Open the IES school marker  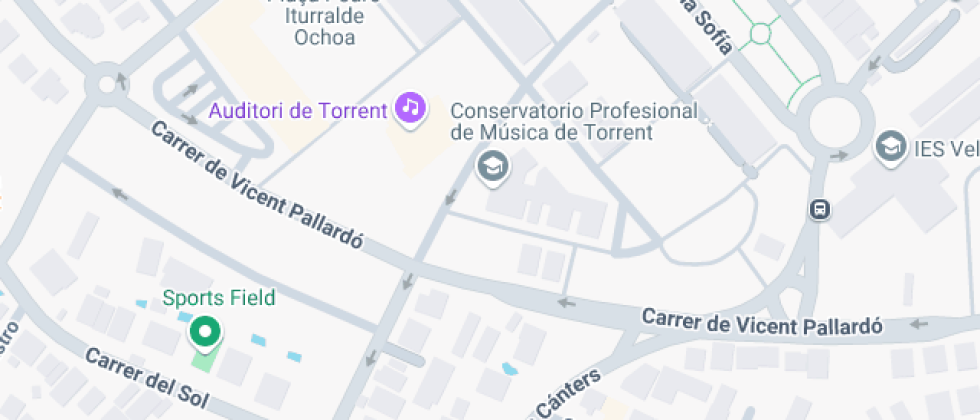(x=888, y=148)
